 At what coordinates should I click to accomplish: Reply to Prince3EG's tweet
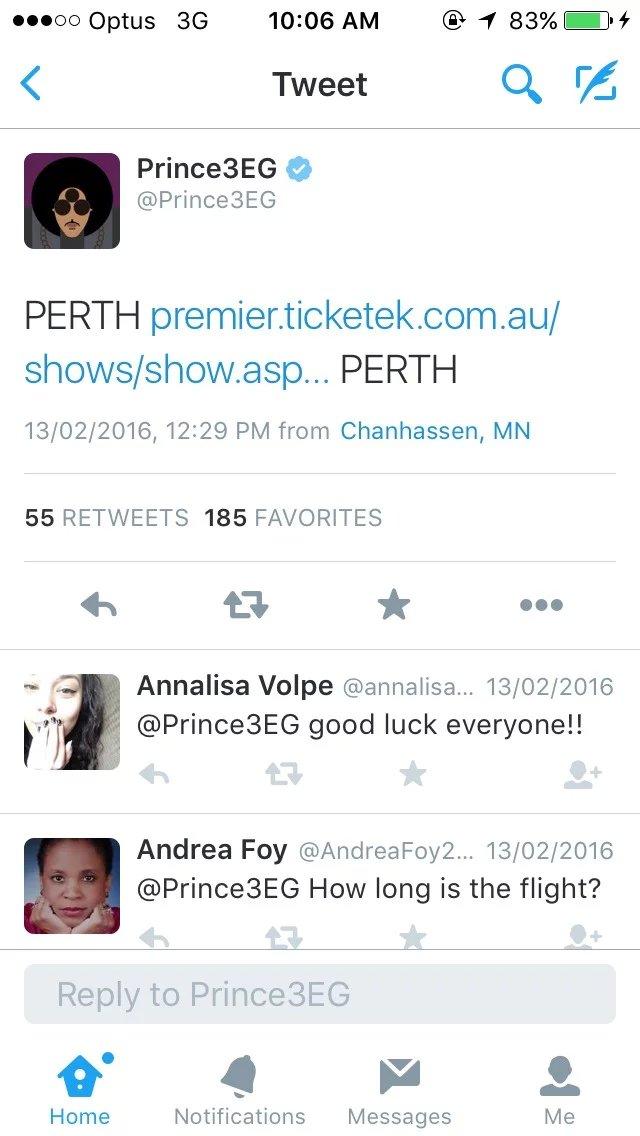click(98, 604)
